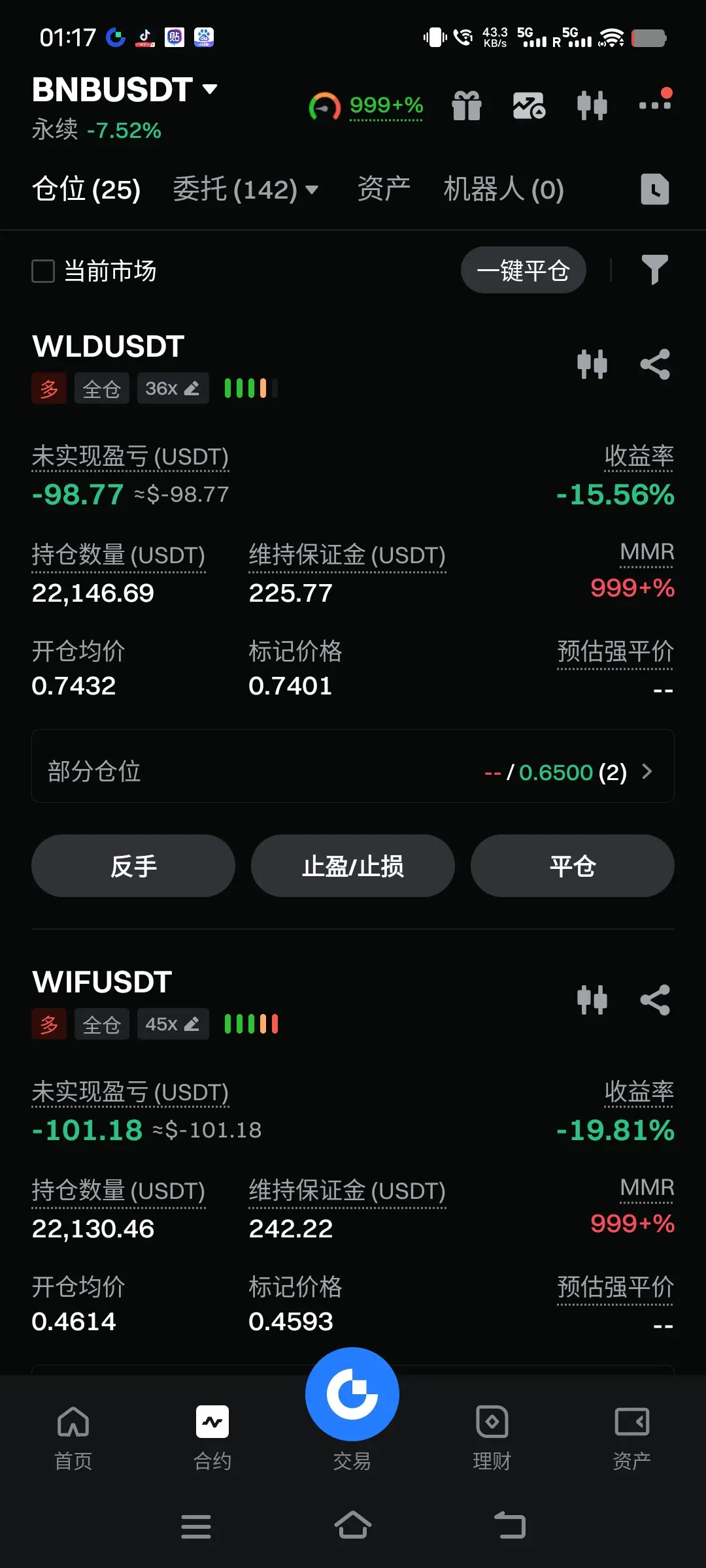Edit the WIFUSDT 45x leverage
This screenshot has width=706, height=1568.
pos(173,1024)
